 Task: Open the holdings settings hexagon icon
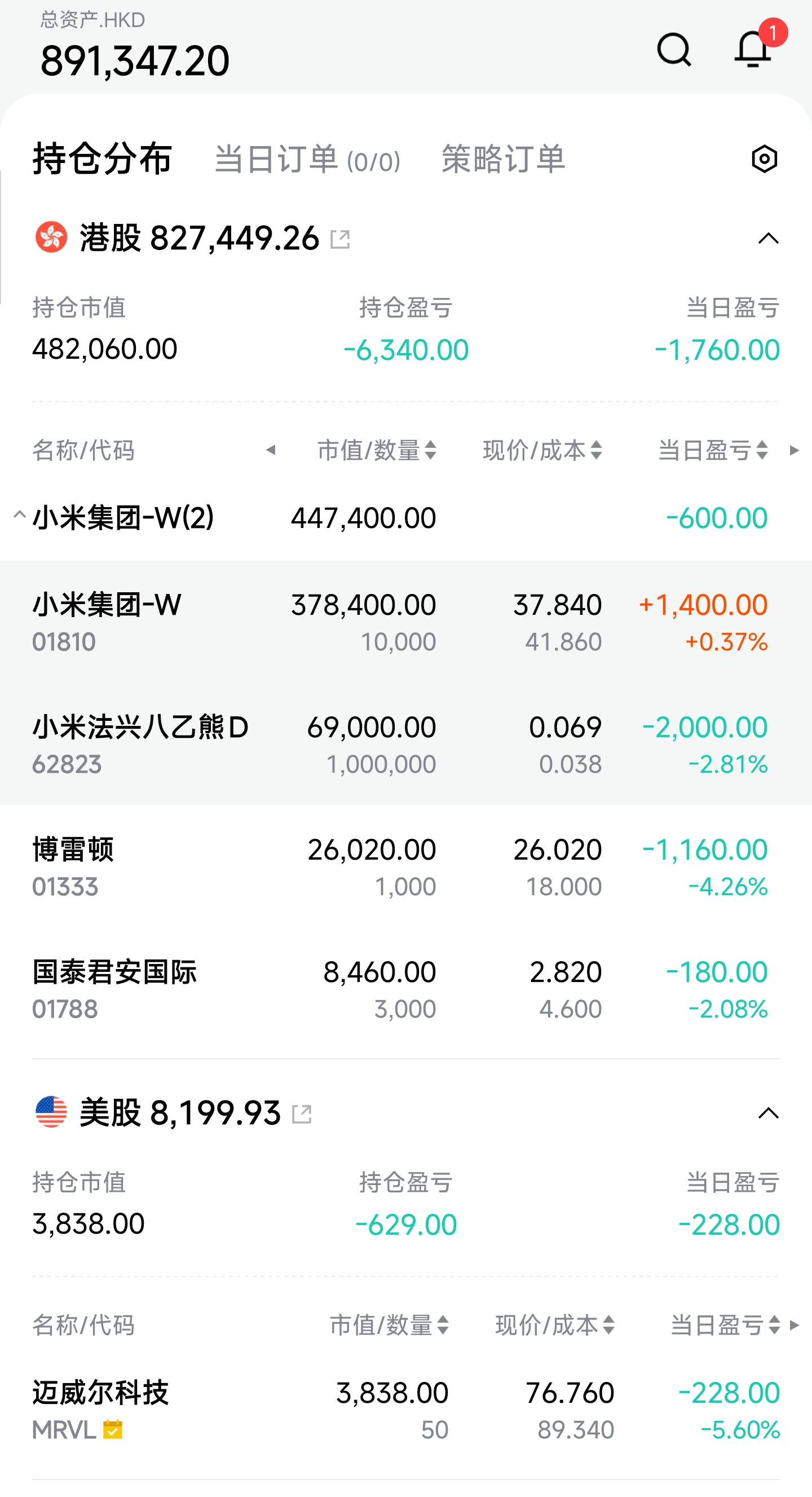pos(765,158)
